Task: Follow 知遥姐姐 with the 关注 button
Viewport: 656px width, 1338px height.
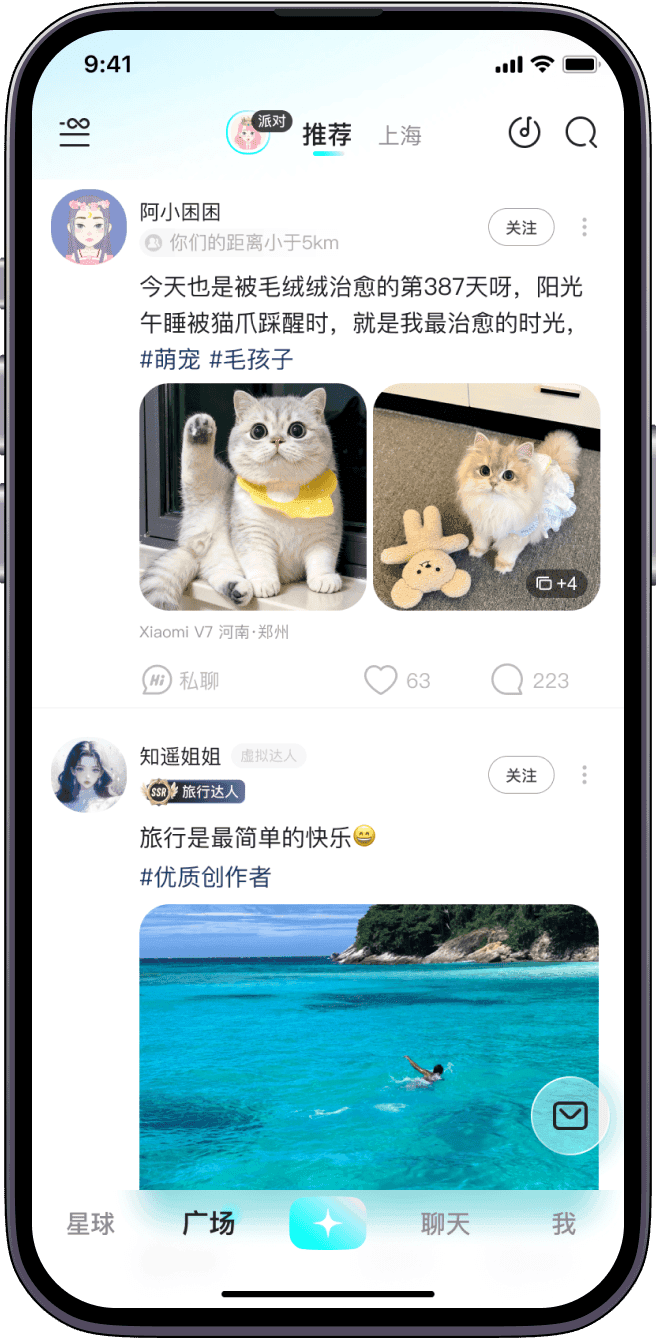Action: point(520,776)
